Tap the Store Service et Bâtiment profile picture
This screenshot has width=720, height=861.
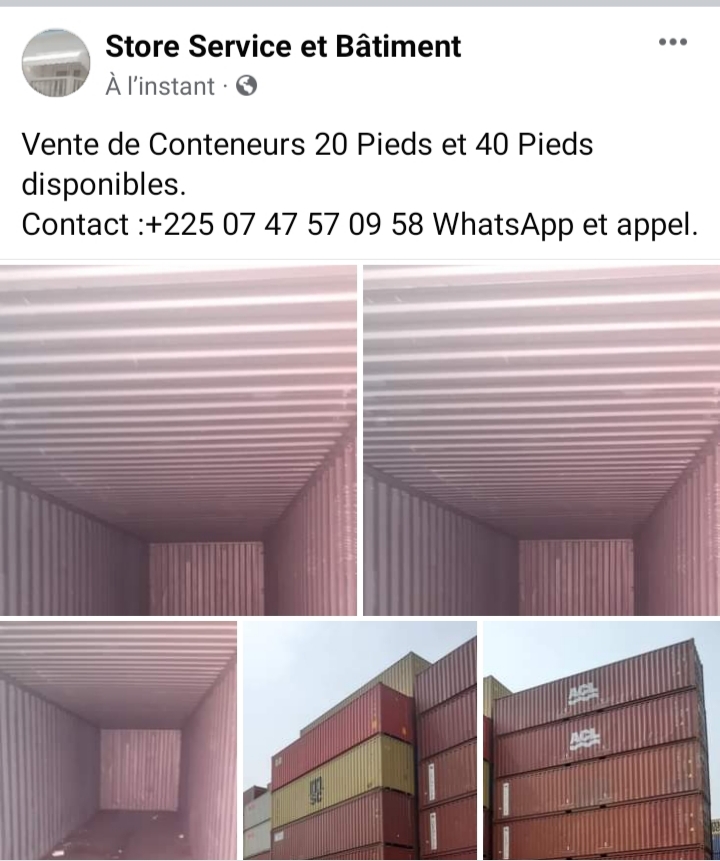57,63
